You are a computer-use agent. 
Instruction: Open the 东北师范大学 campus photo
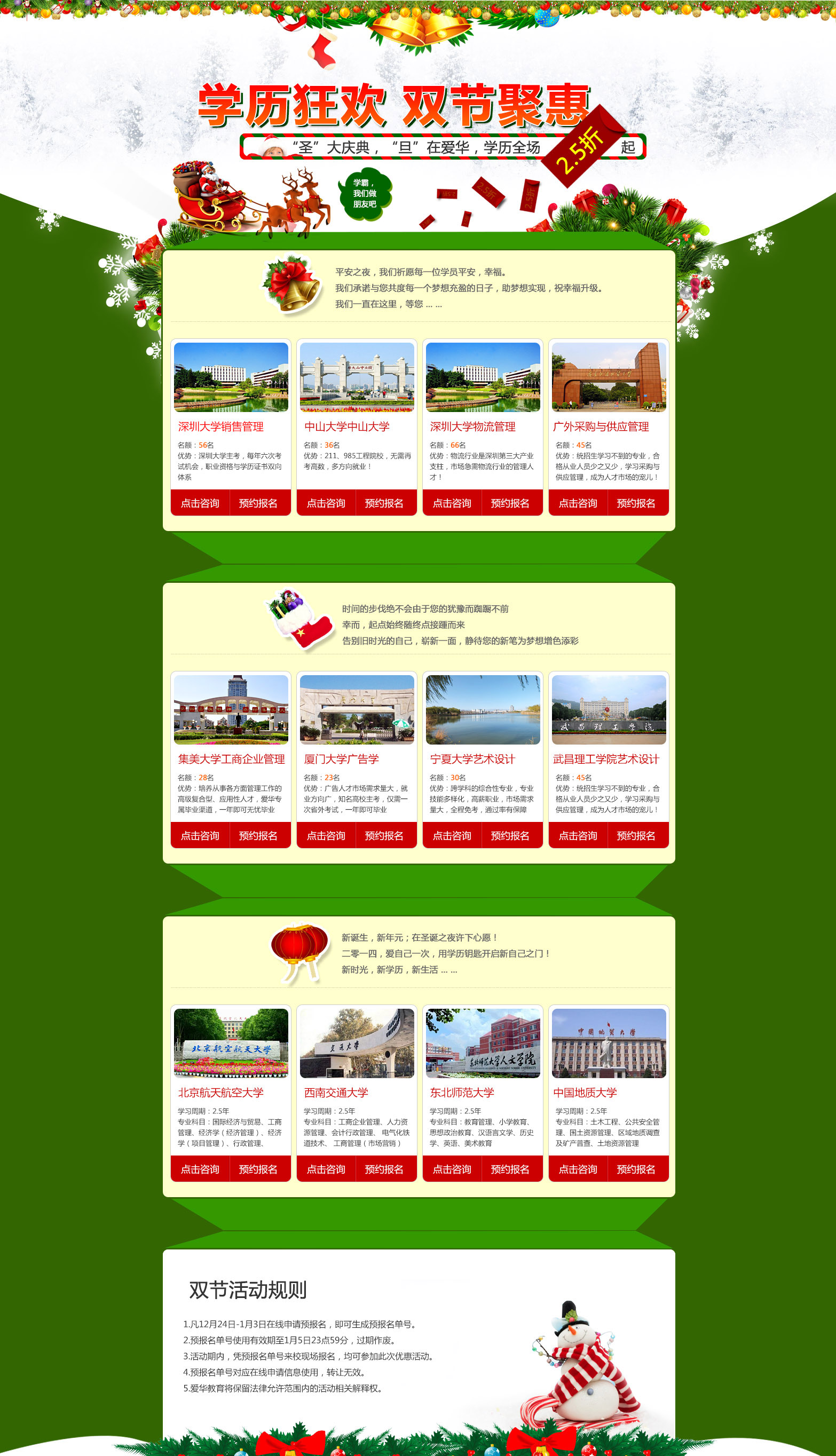coord(483,1043)
